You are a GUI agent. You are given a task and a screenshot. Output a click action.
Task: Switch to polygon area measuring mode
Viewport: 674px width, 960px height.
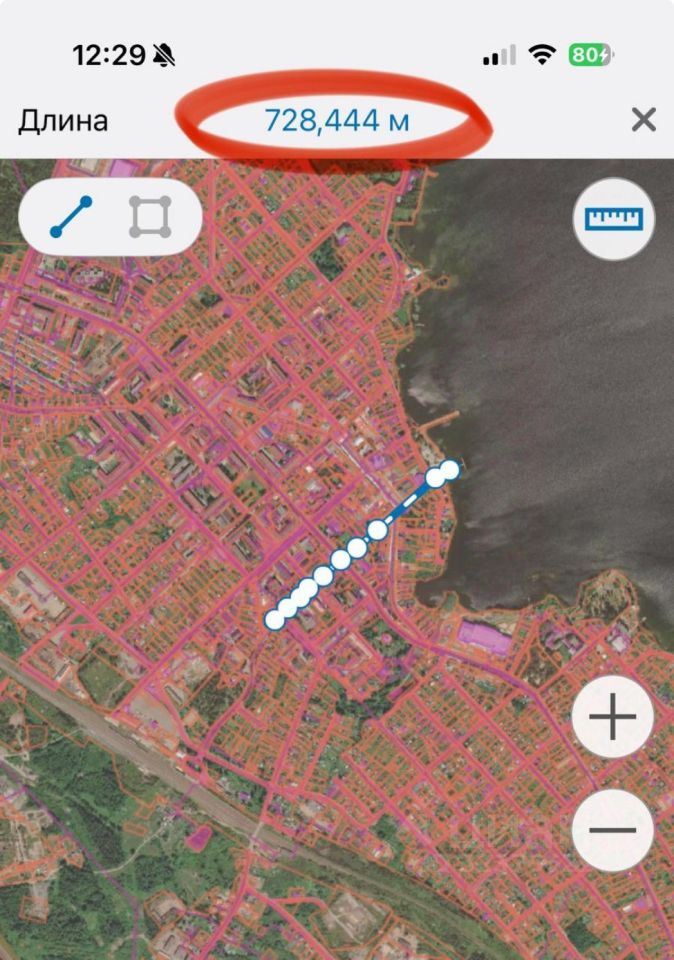point(150,217)
